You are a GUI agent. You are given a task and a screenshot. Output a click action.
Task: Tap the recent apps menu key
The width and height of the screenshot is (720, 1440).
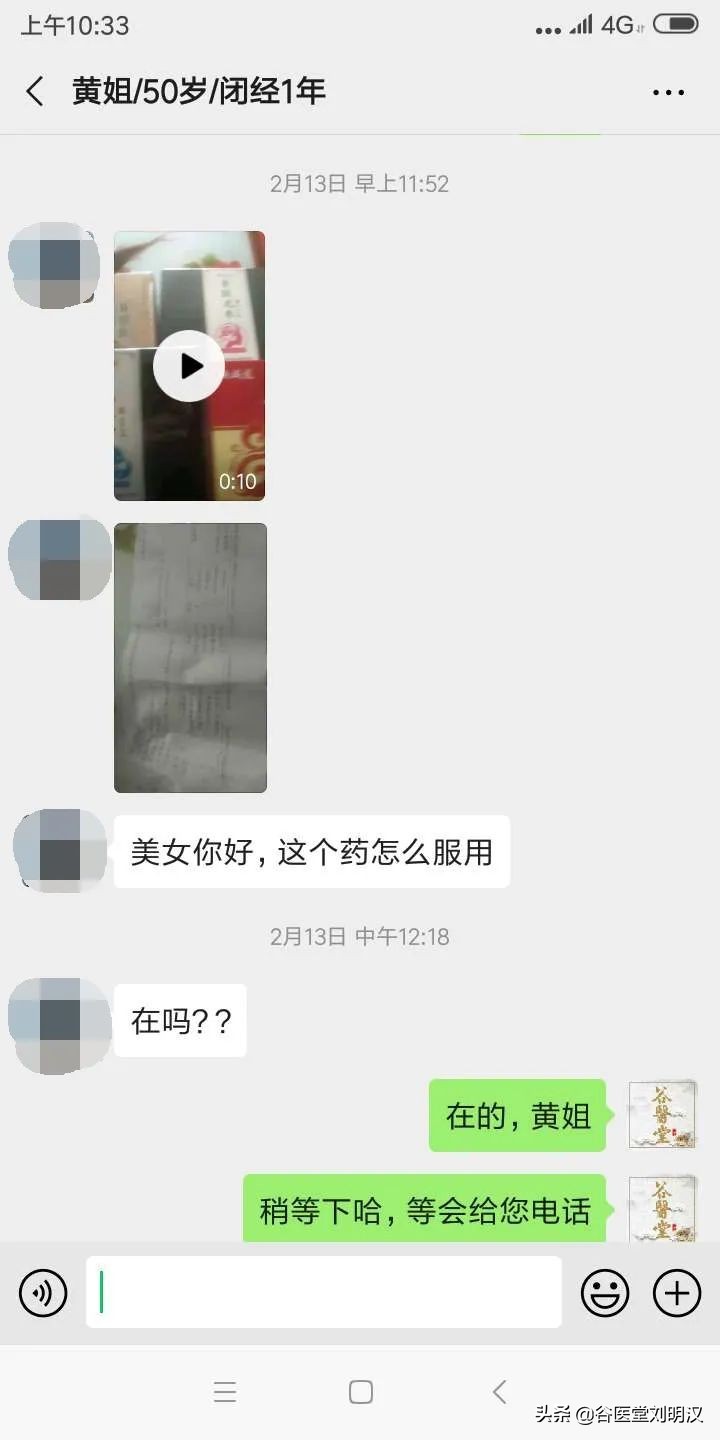[225, 1391]
